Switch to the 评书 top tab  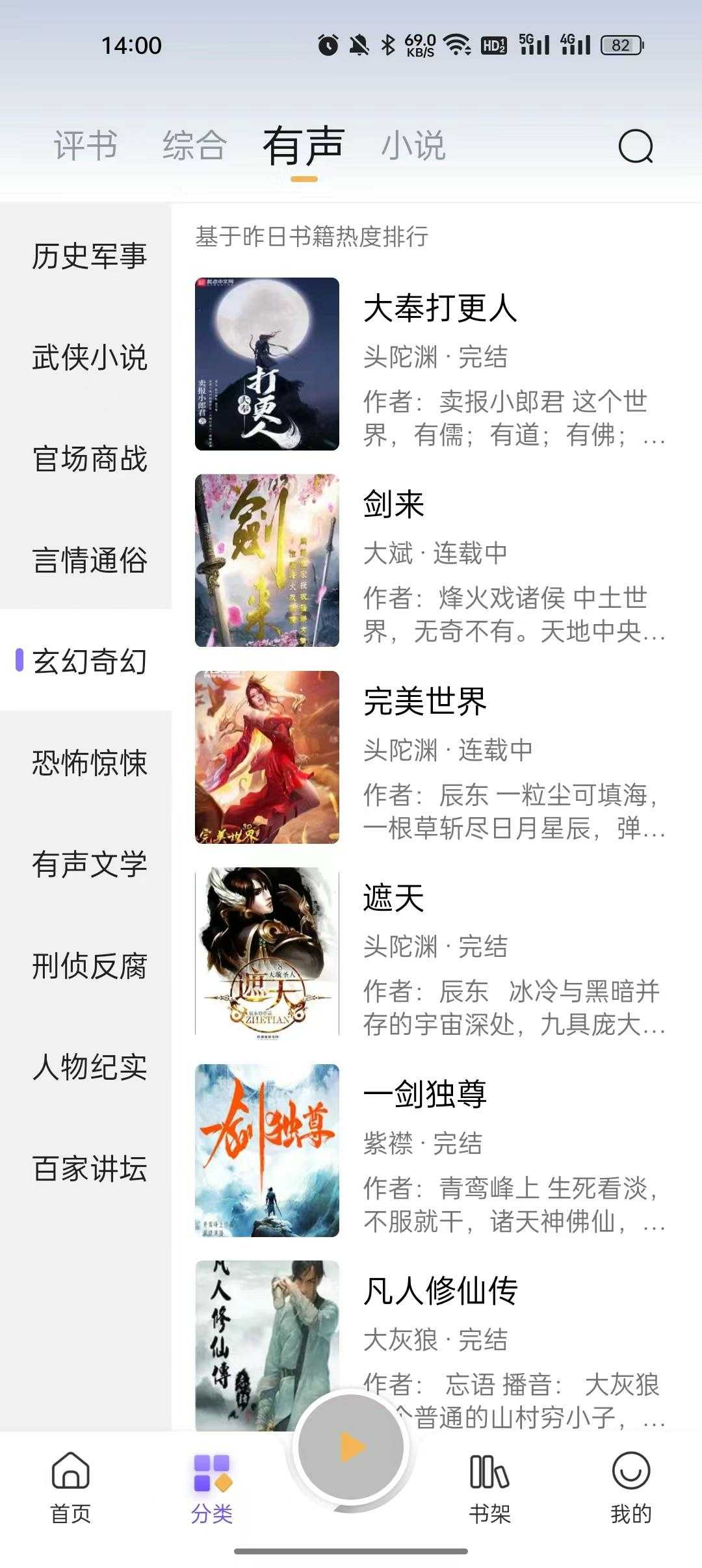[x=85, y=145]
